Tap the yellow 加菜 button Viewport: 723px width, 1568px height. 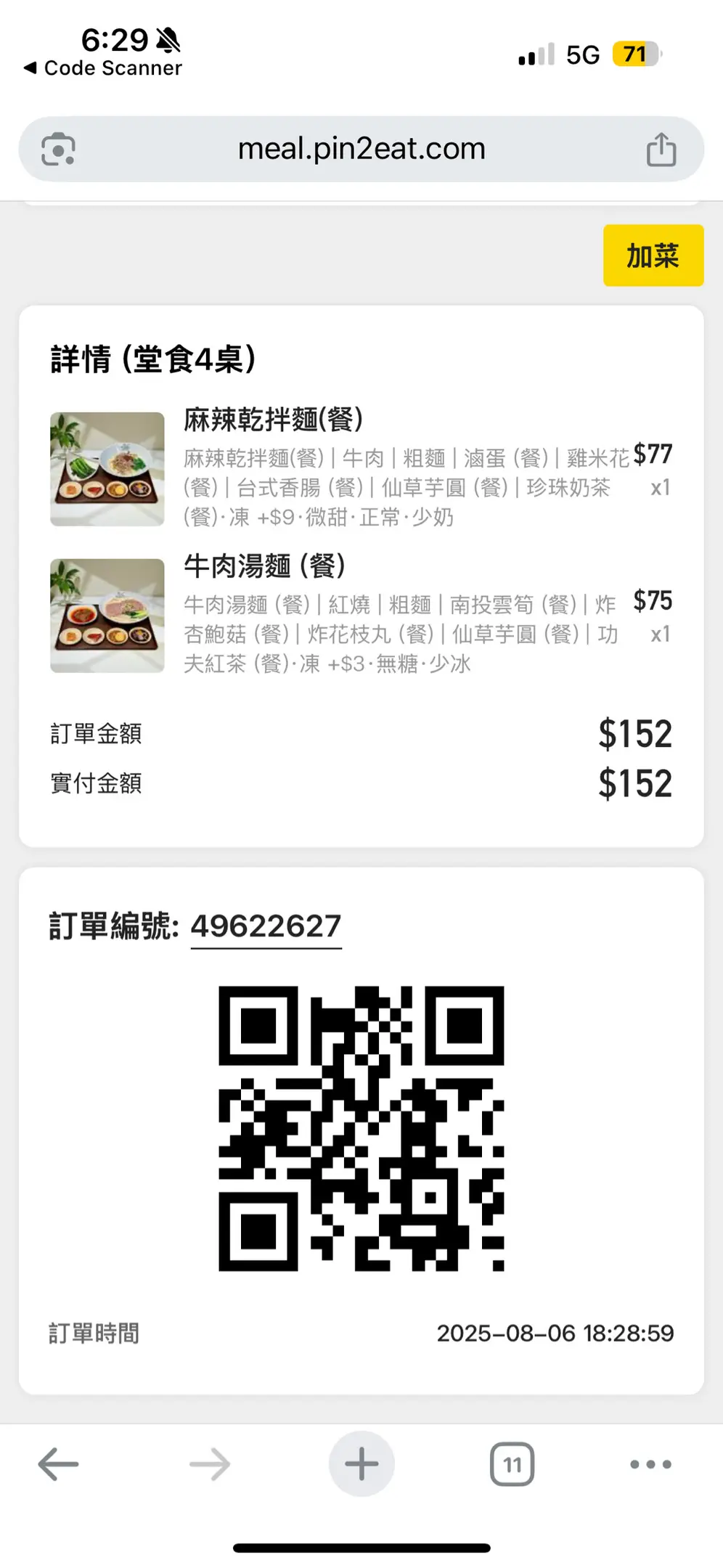point(653,256)
